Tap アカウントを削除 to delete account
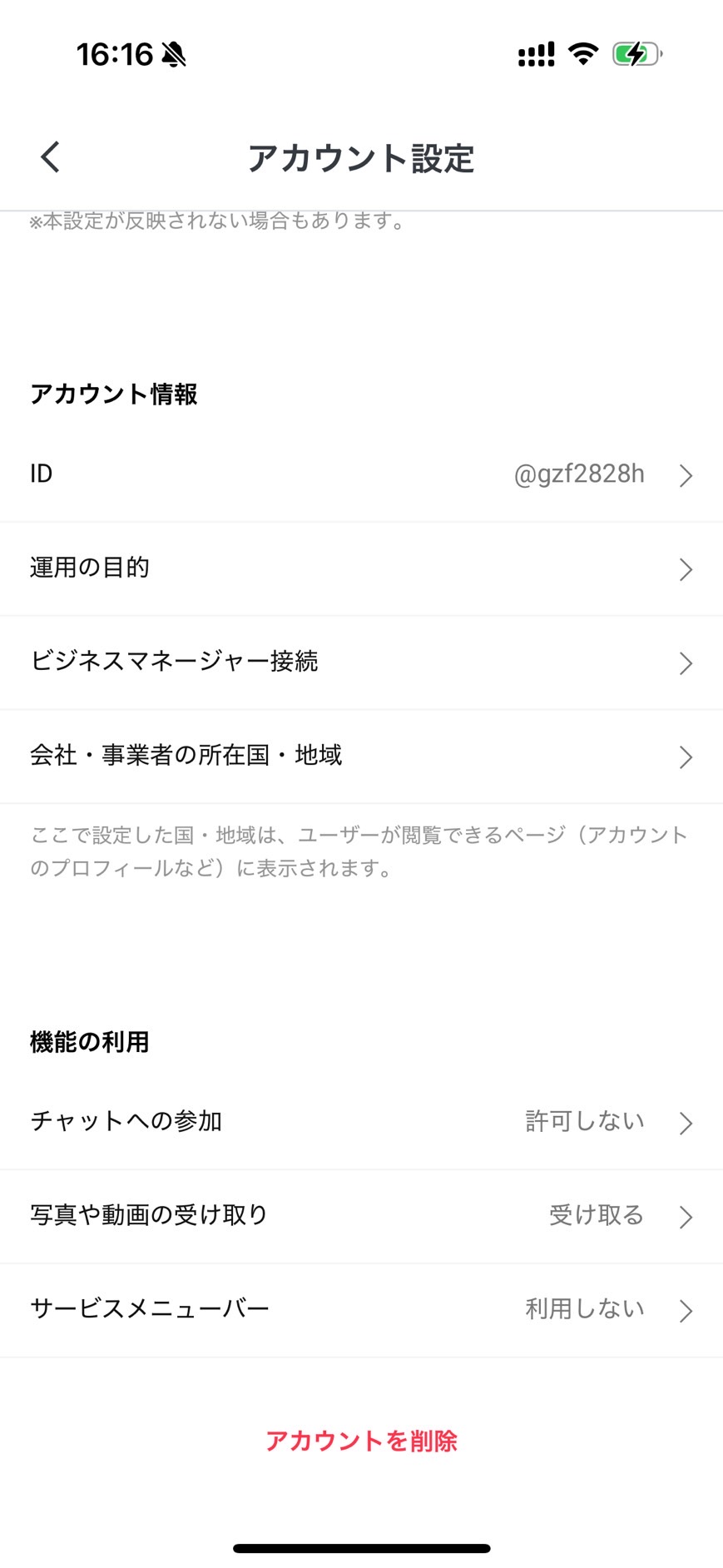 click(361, 1441)
